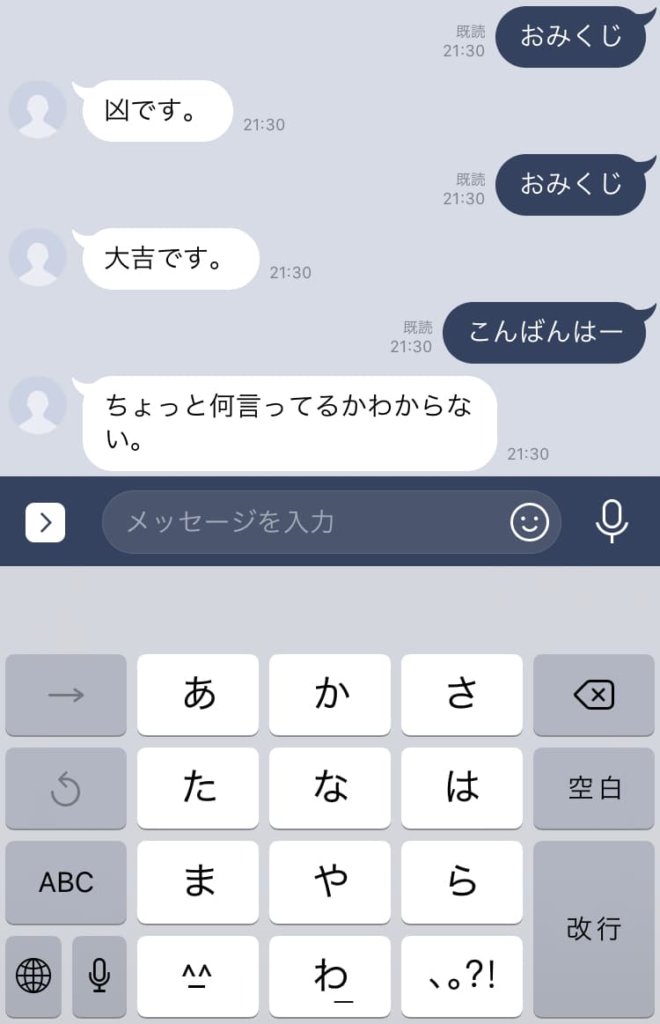The width and height of the screenshot is (660, 1024).
Task: Expand the attachment menu arrow icon
Action: click(x=45, y=522)
